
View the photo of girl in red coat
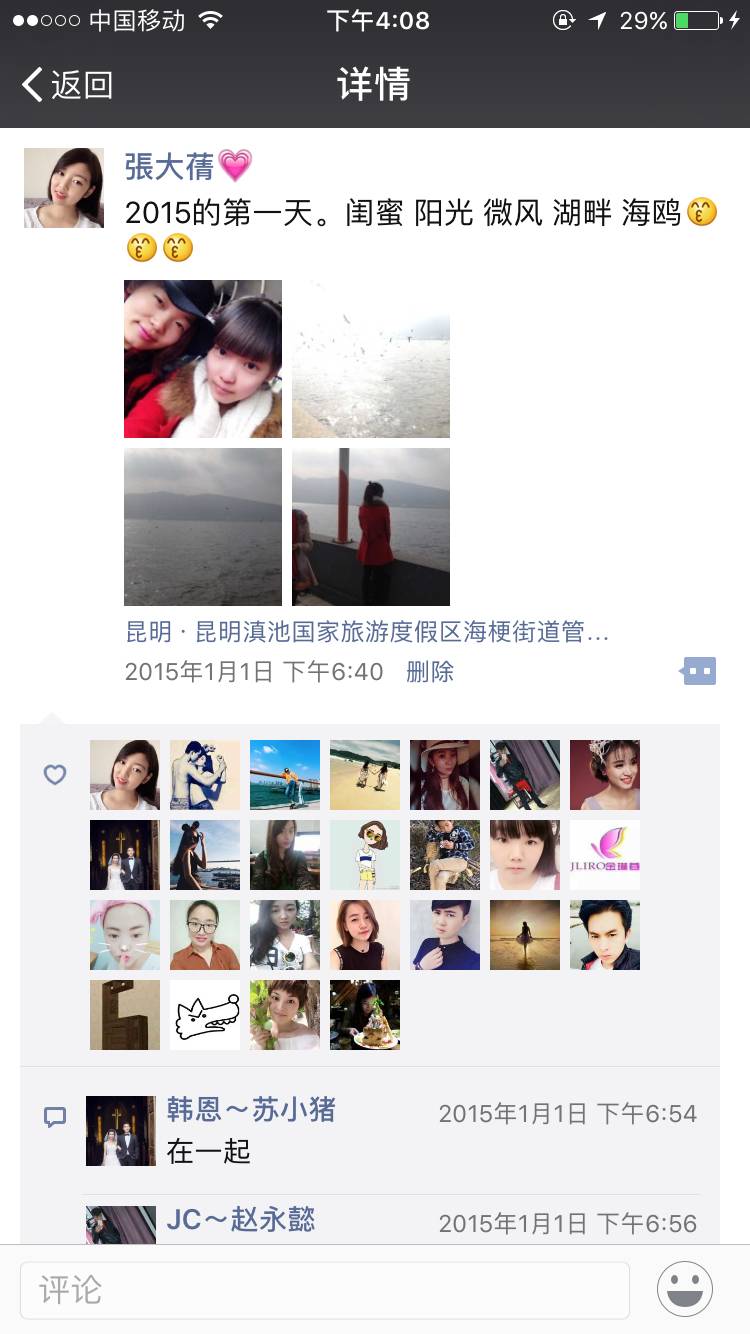pos(371,527)
